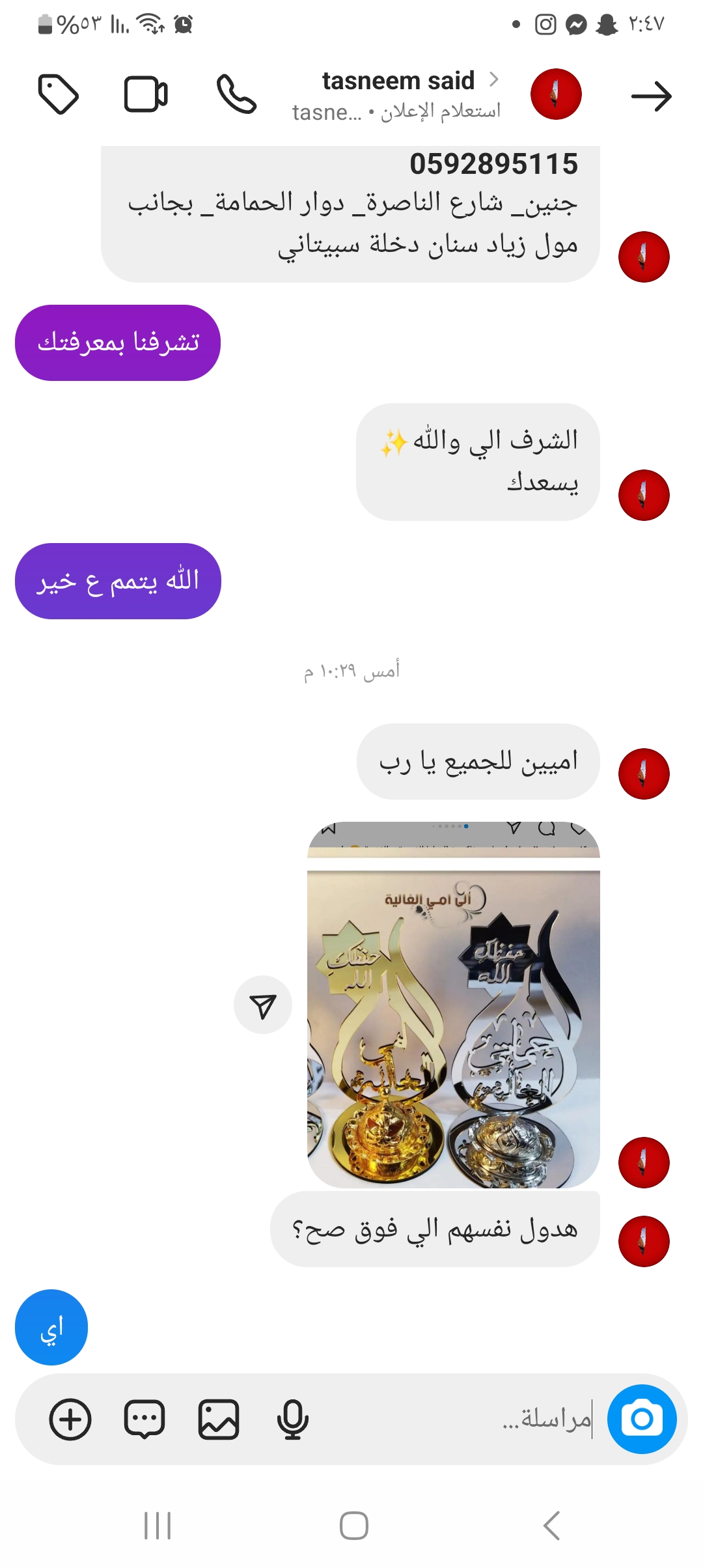Image resolution: width=703 pixels, height=1568 pixels.
Task: Tap the system back button
Action: pyautogui.click(x=551, y=1526)
